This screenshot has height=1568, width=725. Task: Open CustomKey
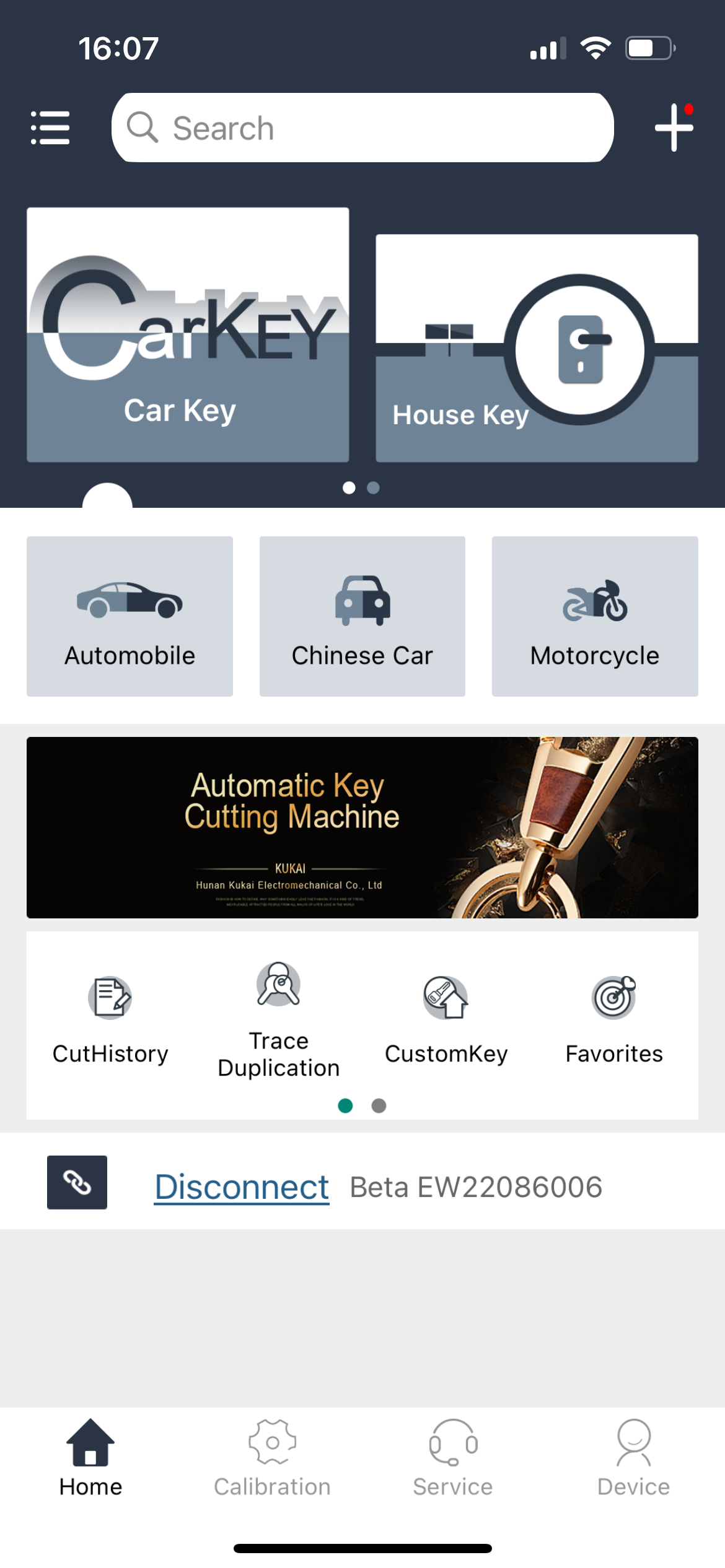[446, 1019]
